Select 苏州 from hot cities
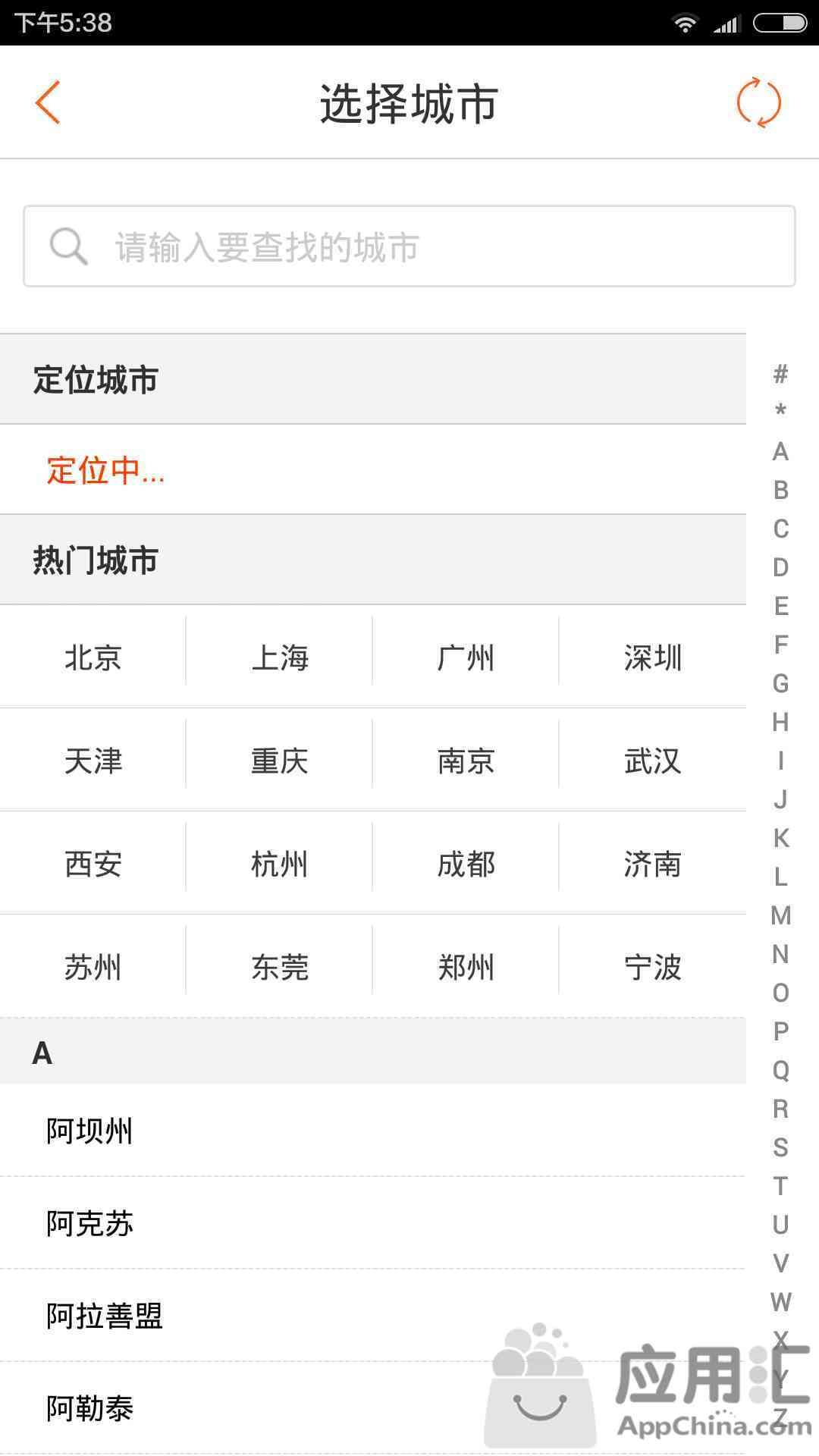The width and height of the screenshot is (819, 1456). point(93,966)
